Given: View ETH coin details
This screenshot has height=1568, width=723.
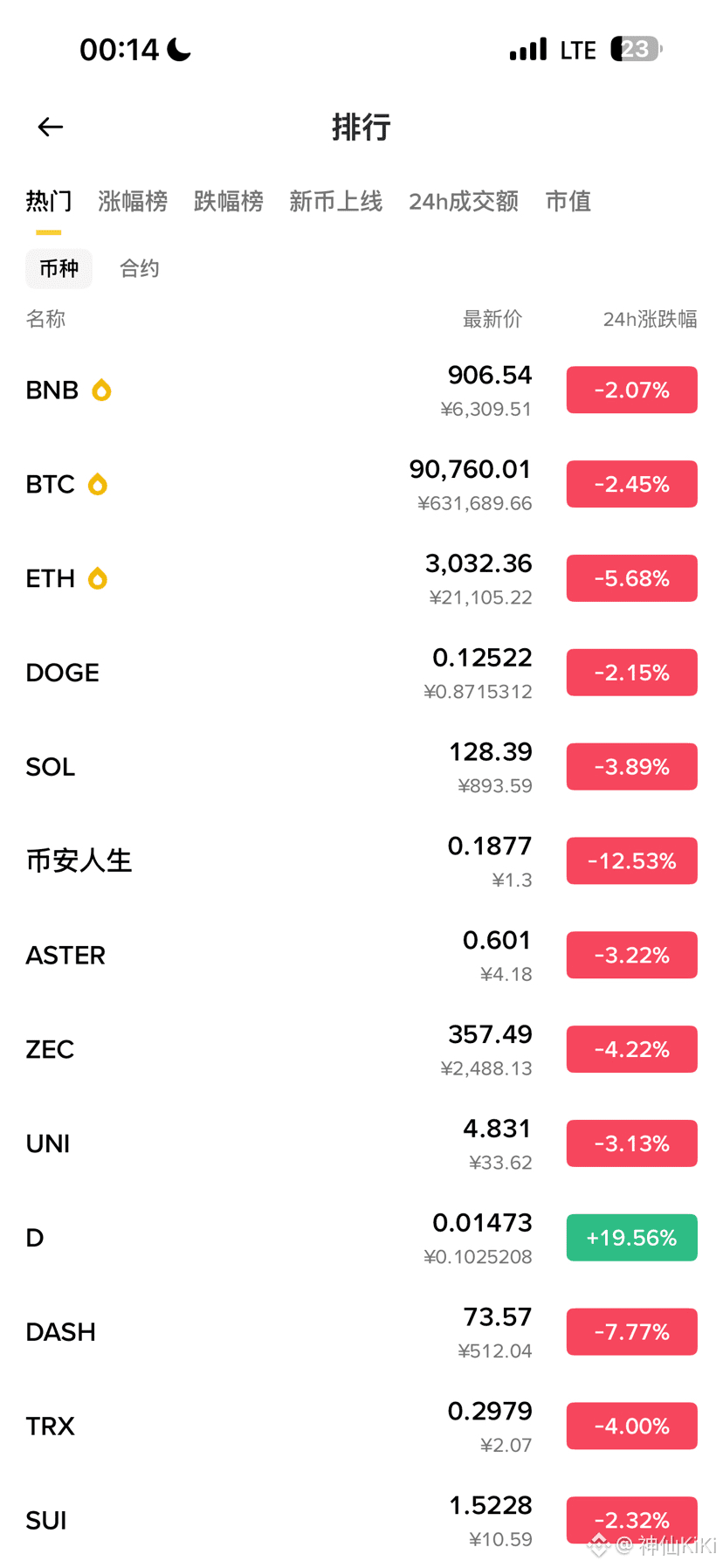Looking at the screenshot, I should pyautogui.click(x=262, y=579).
